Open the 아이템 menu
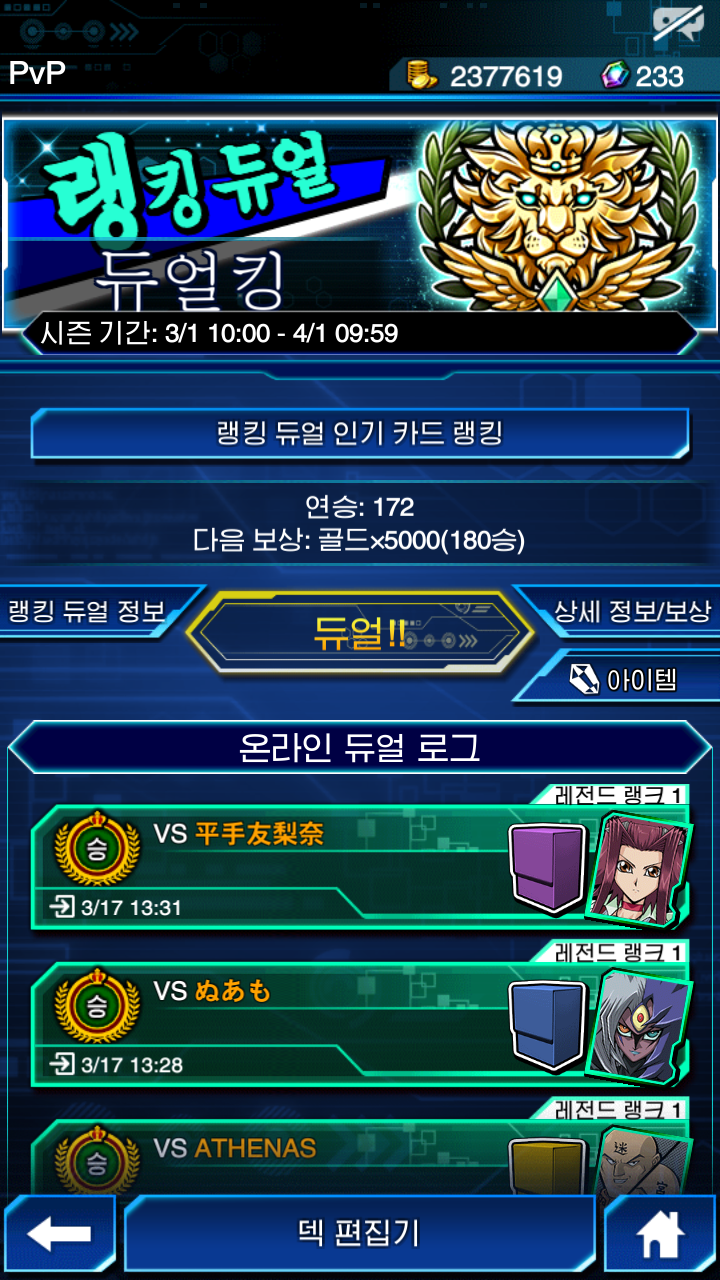The height and width of the screenshot is (1280, 720). [625, 681]
